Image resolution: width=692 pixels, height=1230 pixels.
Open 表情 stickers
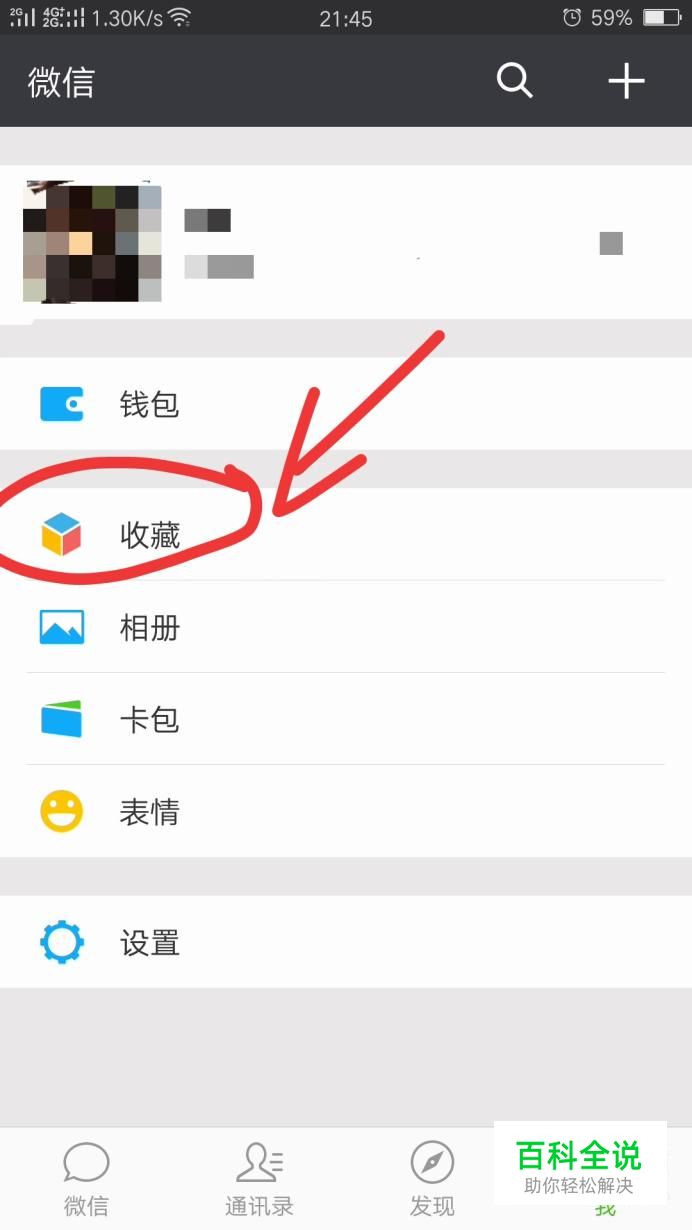point(346,811)
